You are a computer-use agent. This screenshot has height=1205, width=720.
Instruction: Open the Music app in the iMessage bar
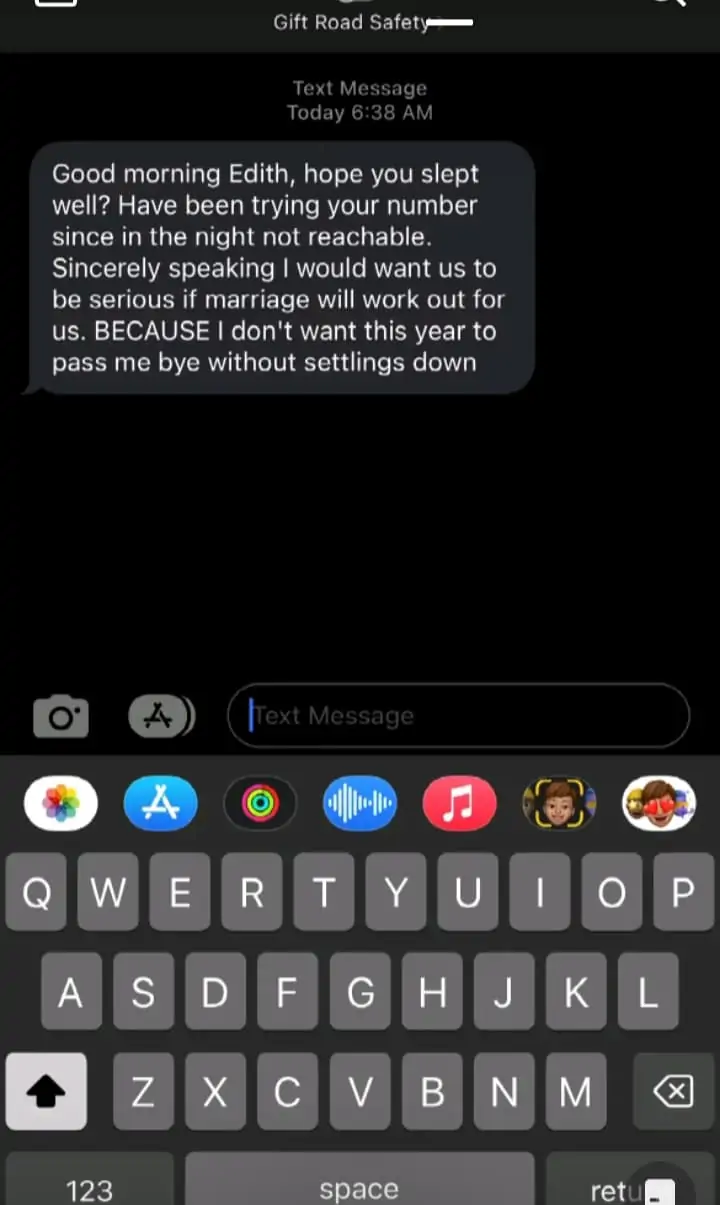pos(459,803)
